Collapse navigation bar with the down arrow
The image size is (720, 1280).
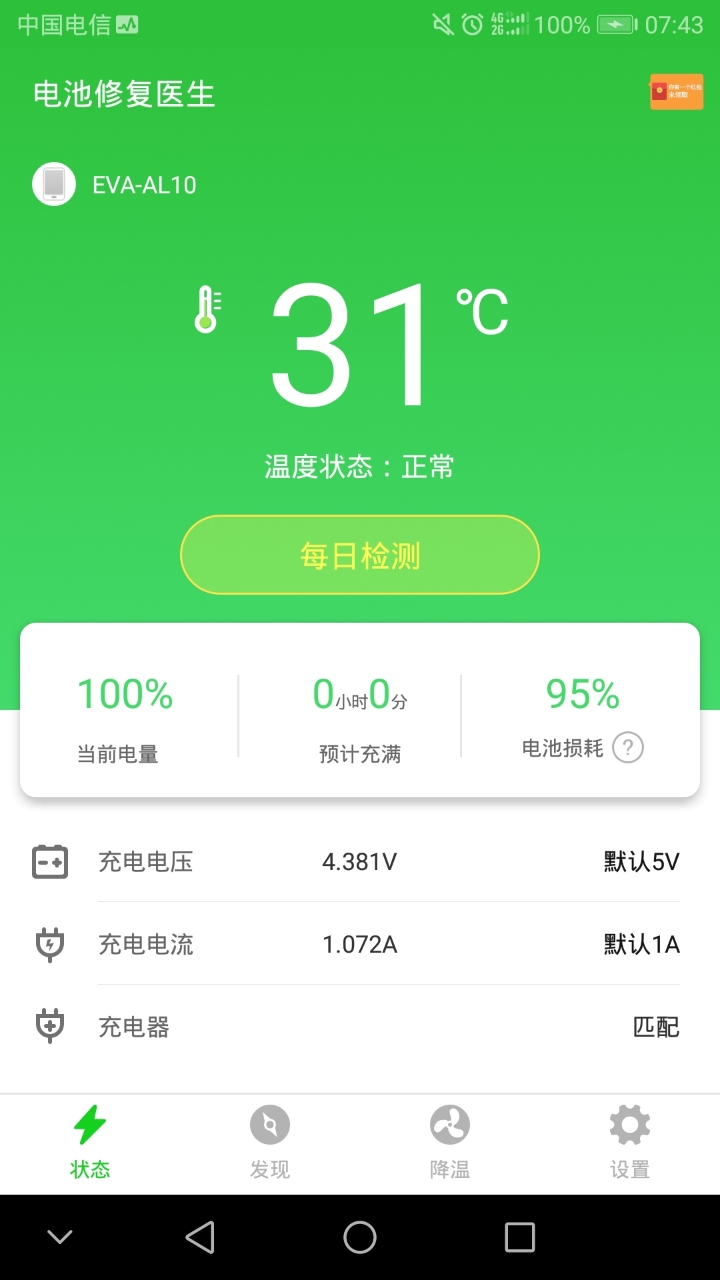click(x=60, y=1236)
